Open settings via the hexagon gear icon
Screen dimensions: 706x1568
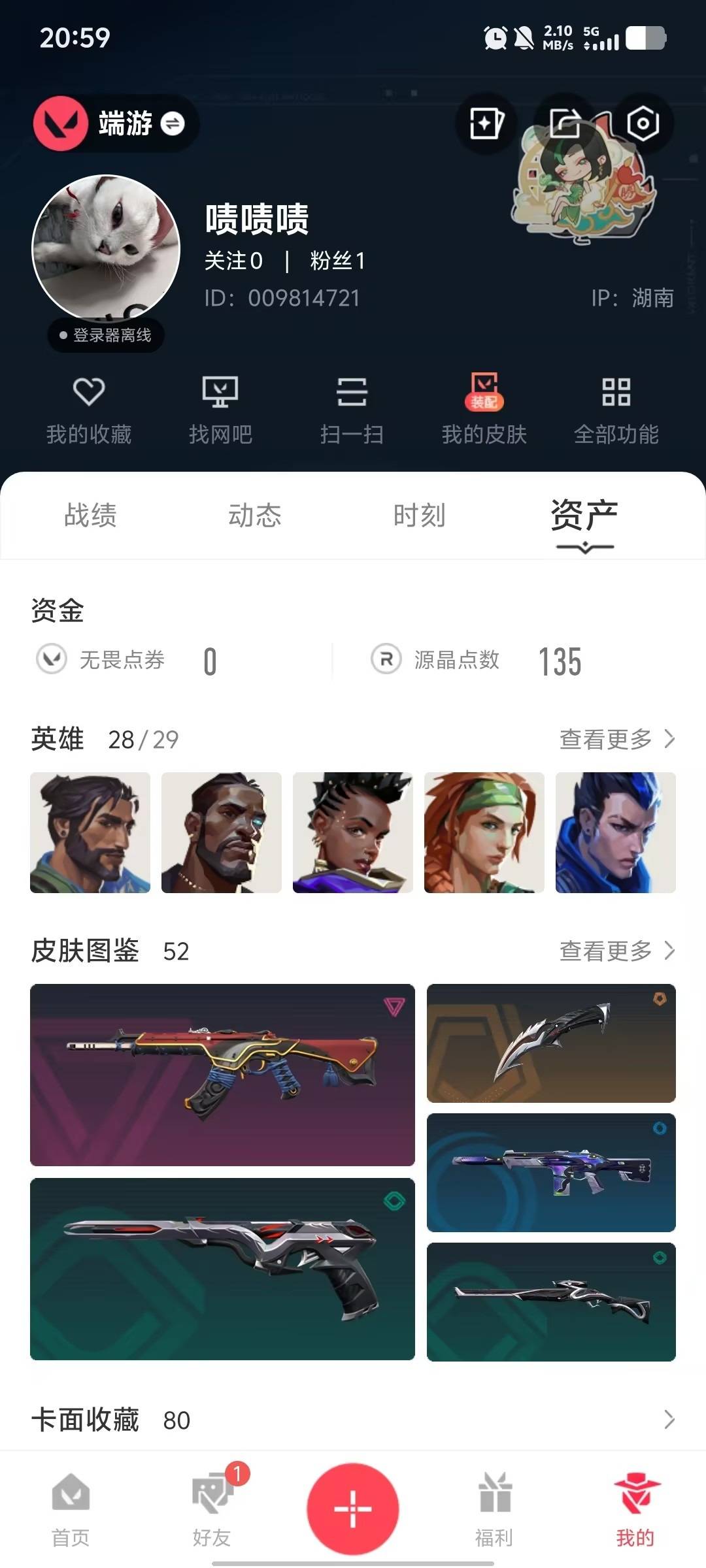644,123
